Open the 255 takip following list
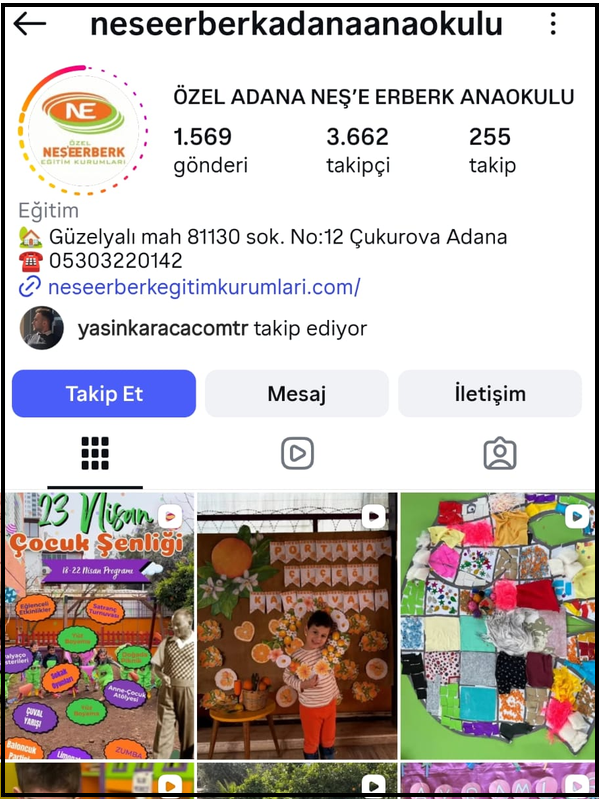 point(492,150)
